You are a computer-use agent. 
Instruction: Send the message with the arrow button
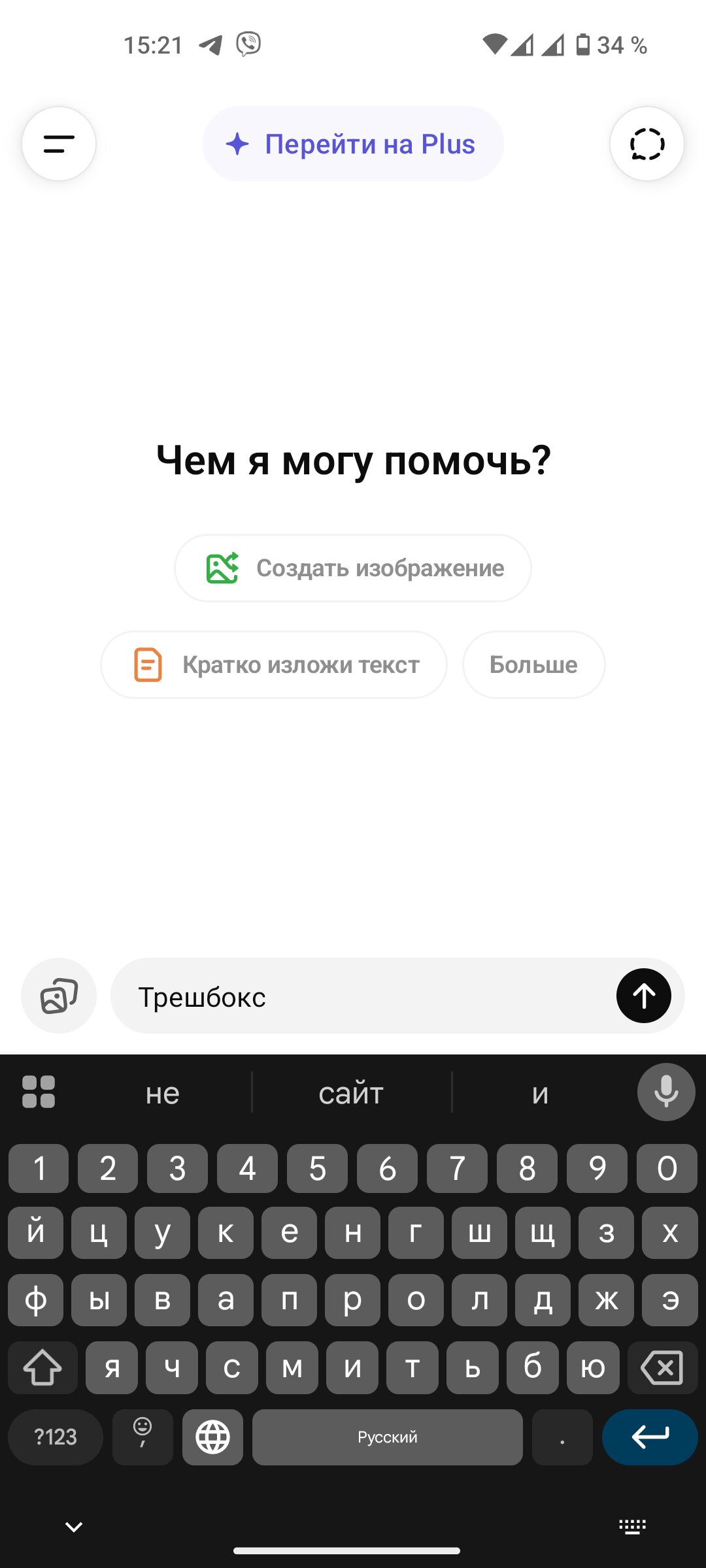643,996
